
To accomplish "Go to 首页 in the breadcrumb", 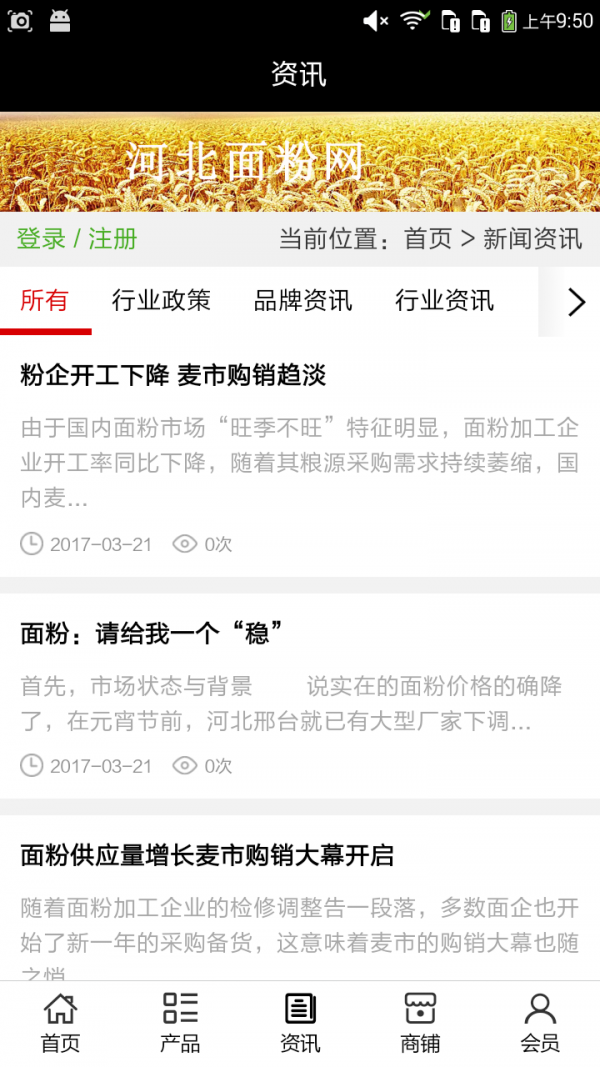I will click(x=427, y=239).
